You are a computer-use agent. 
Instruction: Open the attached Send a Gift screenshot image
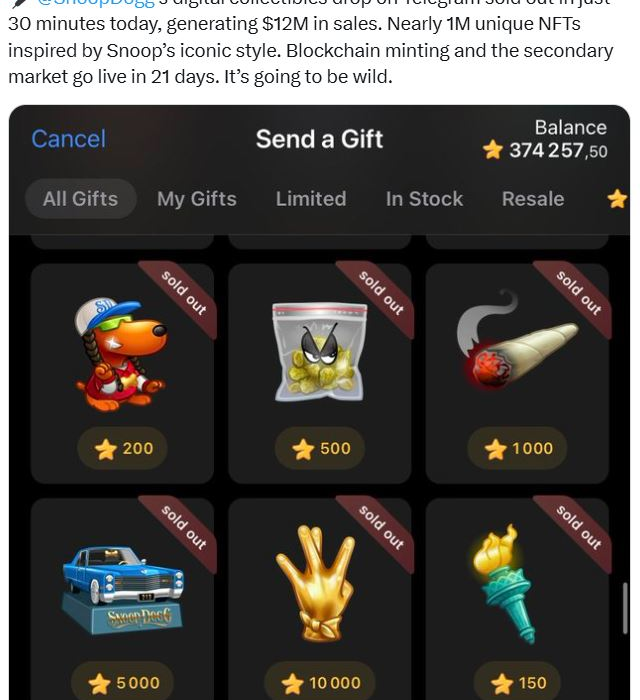click(320, 400)
